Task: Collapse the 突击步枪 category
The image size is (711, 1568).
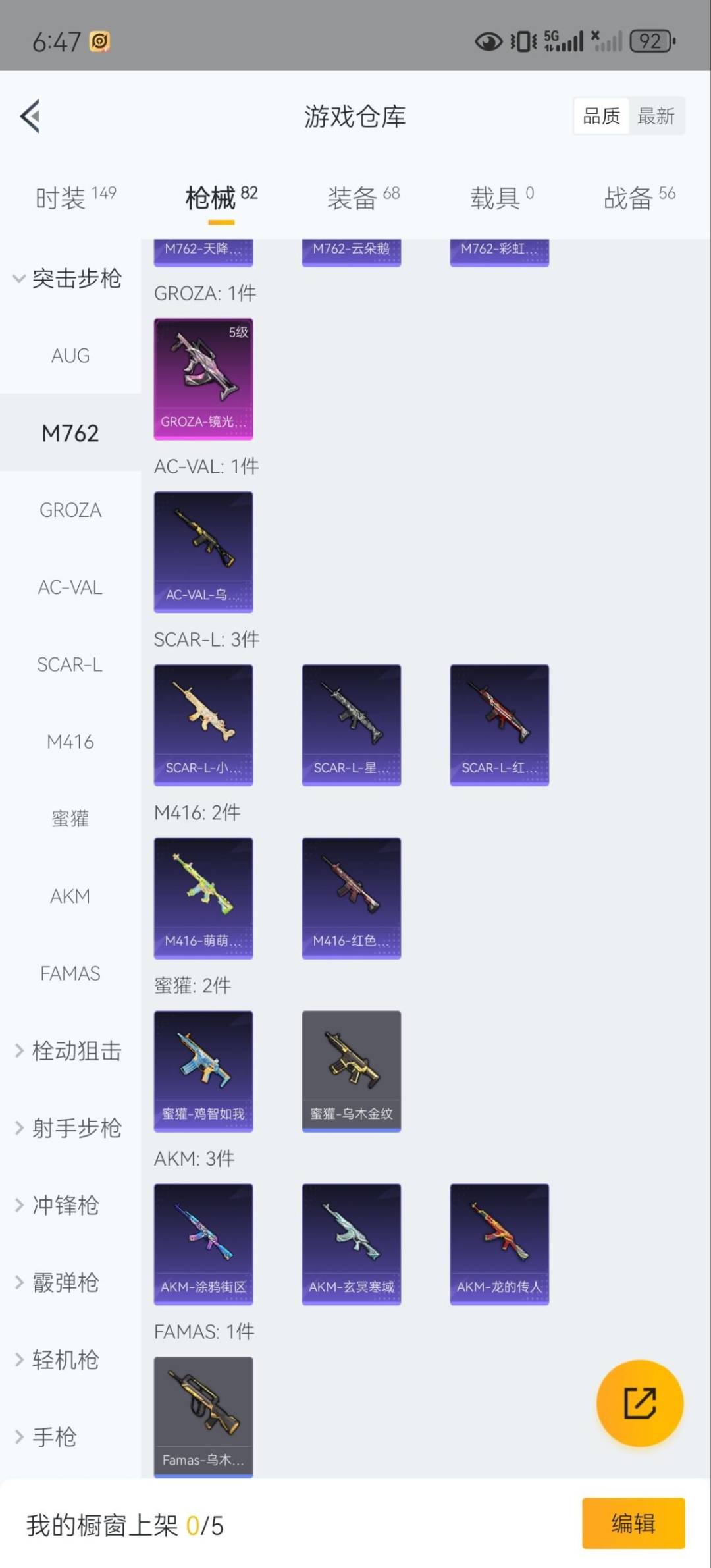Action: (69, 279)
